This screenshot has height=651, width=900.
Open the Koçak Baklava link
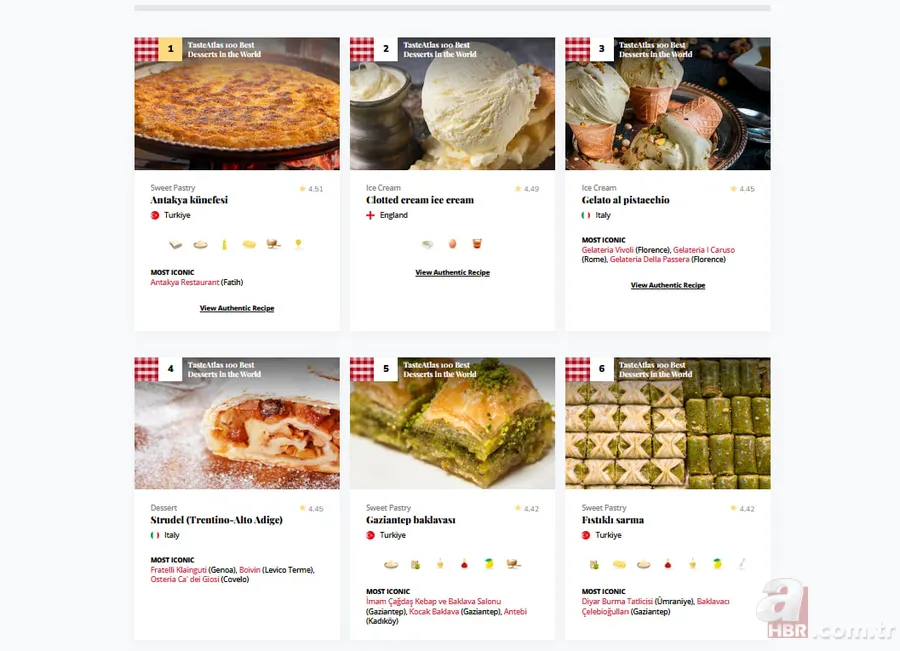click(x=433, y=611)
